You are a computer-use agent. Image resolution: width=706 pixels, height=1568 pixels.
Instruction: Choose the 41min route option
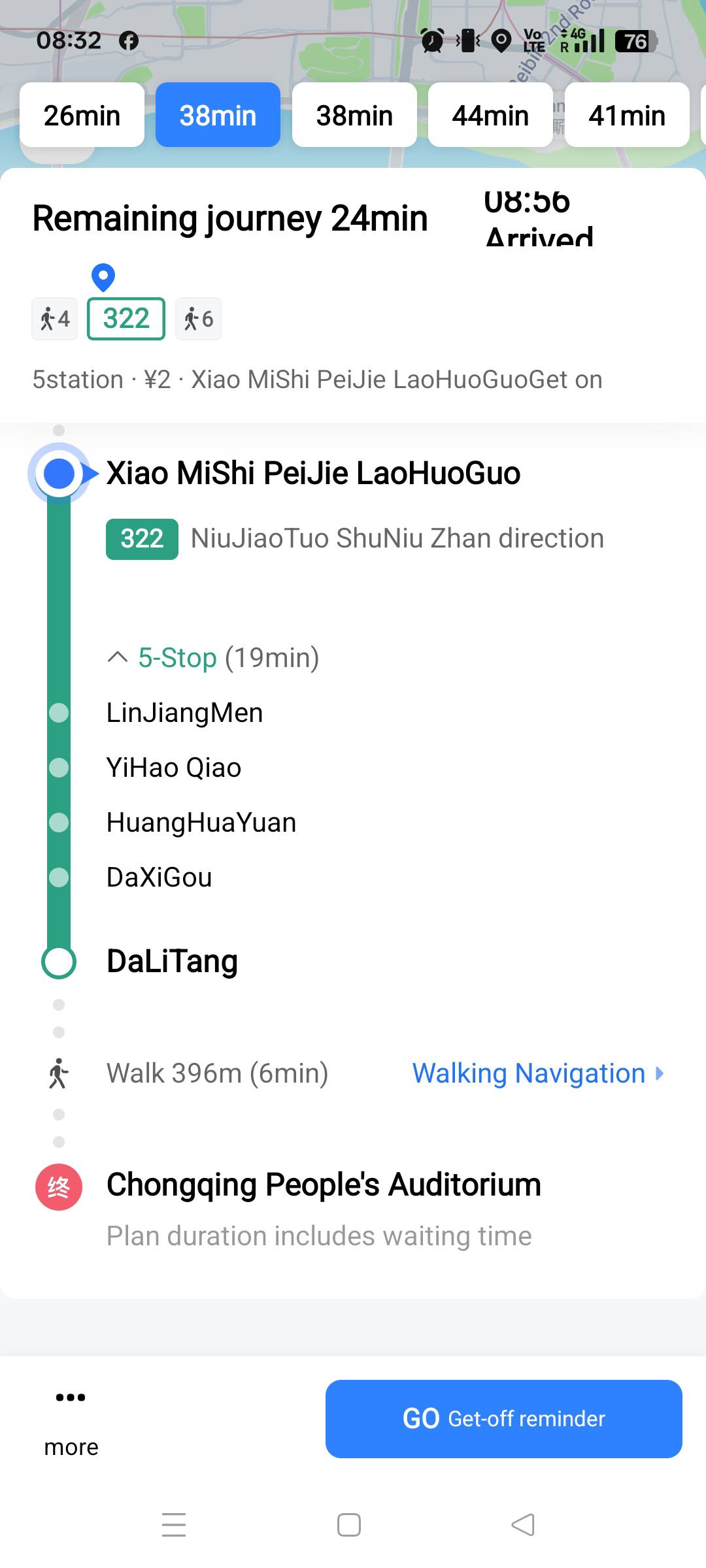(626, 116)
